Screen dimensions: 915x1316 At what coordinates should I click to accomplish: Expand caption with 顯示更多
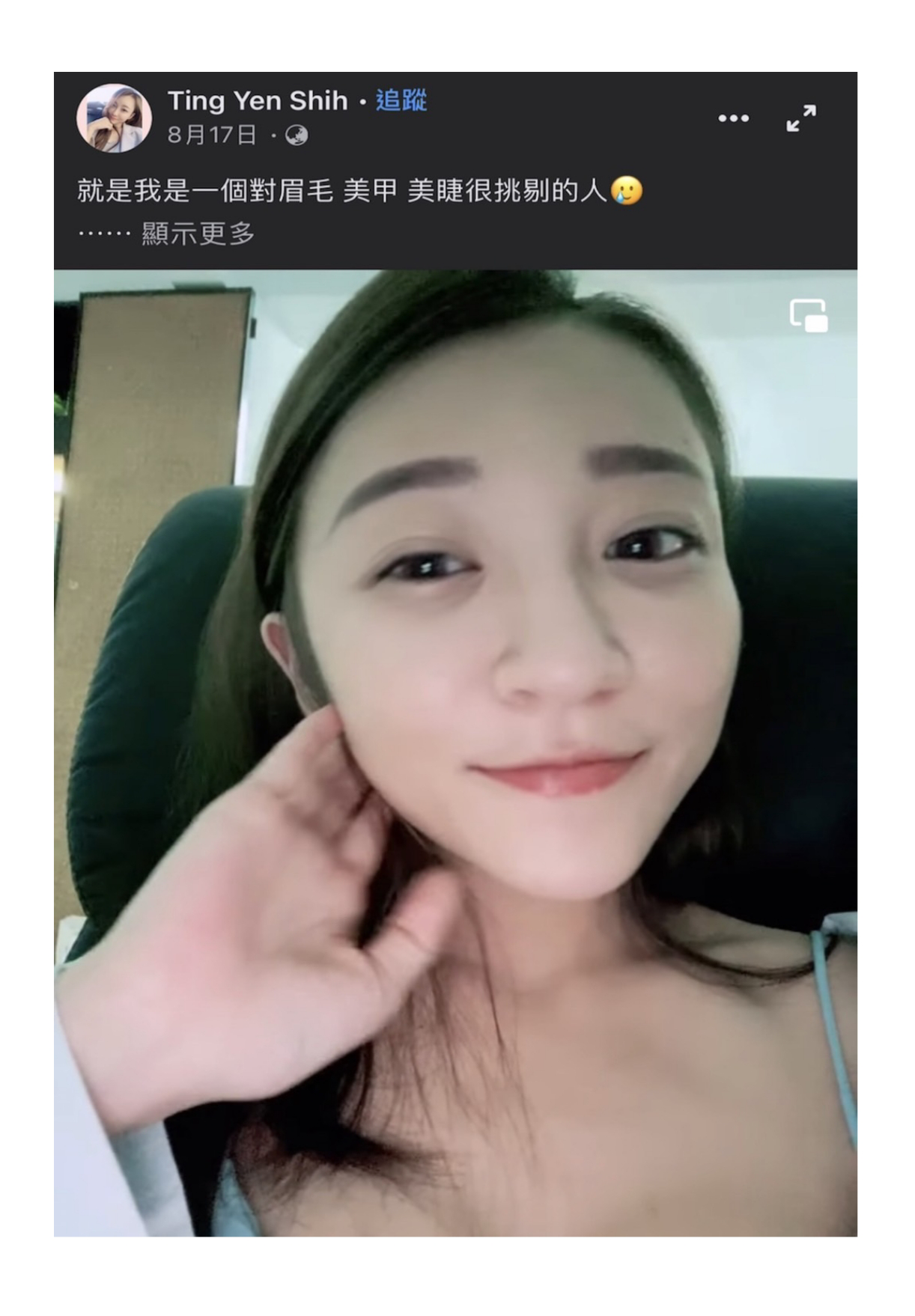coord(198,234)
